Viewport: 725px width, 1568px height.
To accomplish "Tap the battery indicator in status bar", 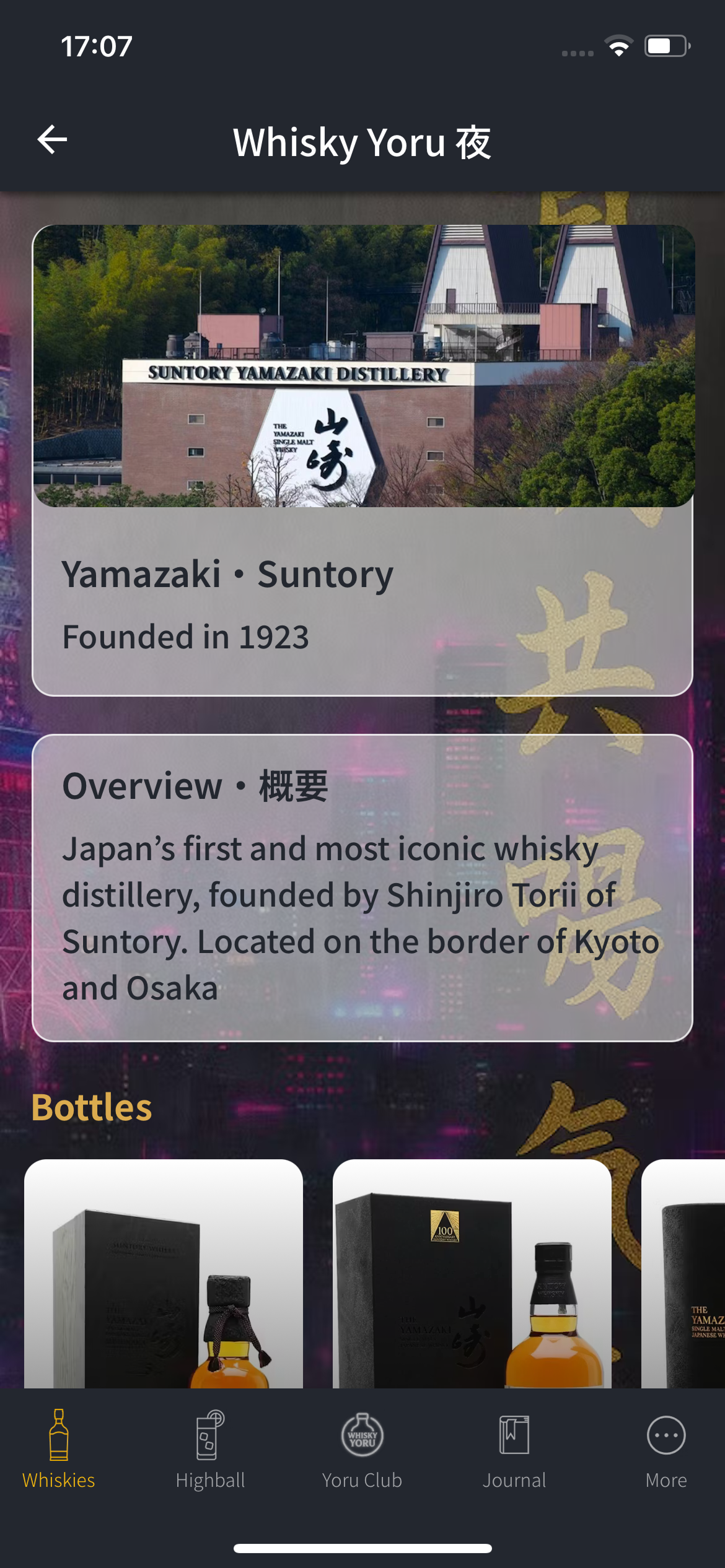I will pos(664,45).
